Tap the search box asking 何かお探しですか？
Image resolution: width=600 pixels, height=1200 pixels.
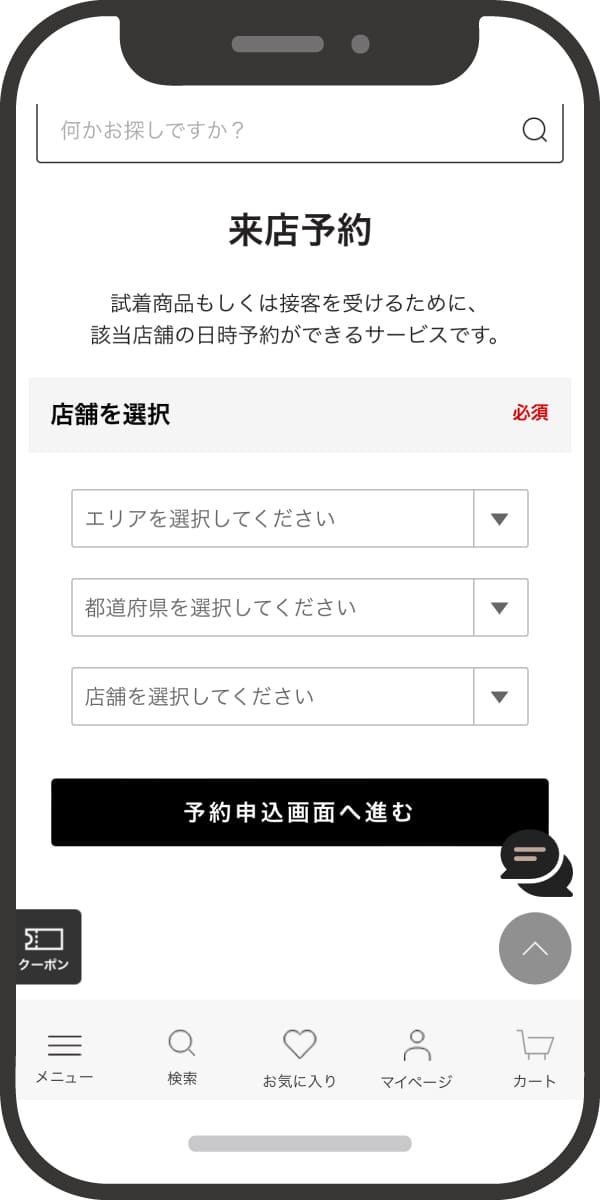(300, 131)
